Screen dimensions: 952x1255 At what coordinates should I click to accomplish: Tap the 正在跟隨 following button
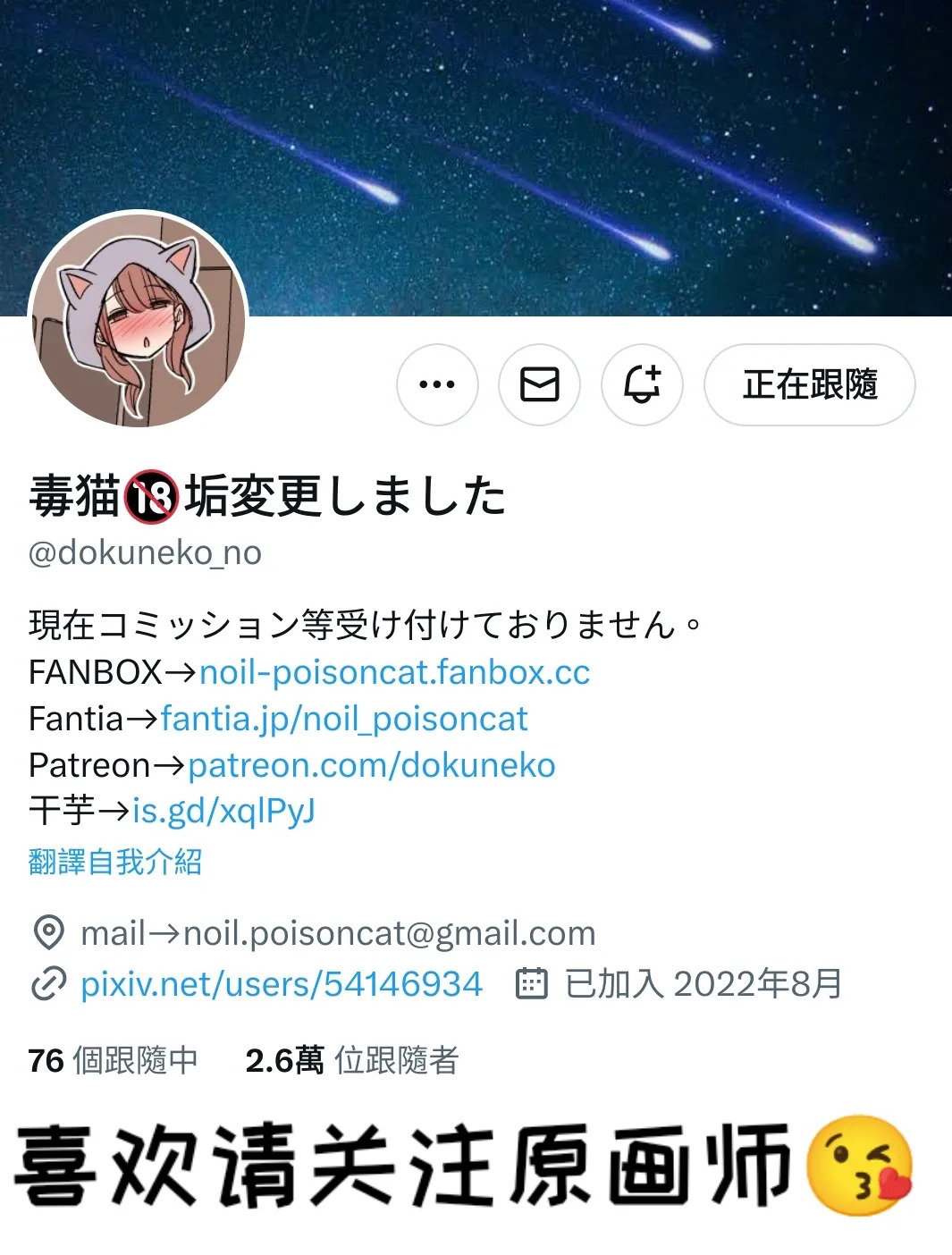pos(809,384)
